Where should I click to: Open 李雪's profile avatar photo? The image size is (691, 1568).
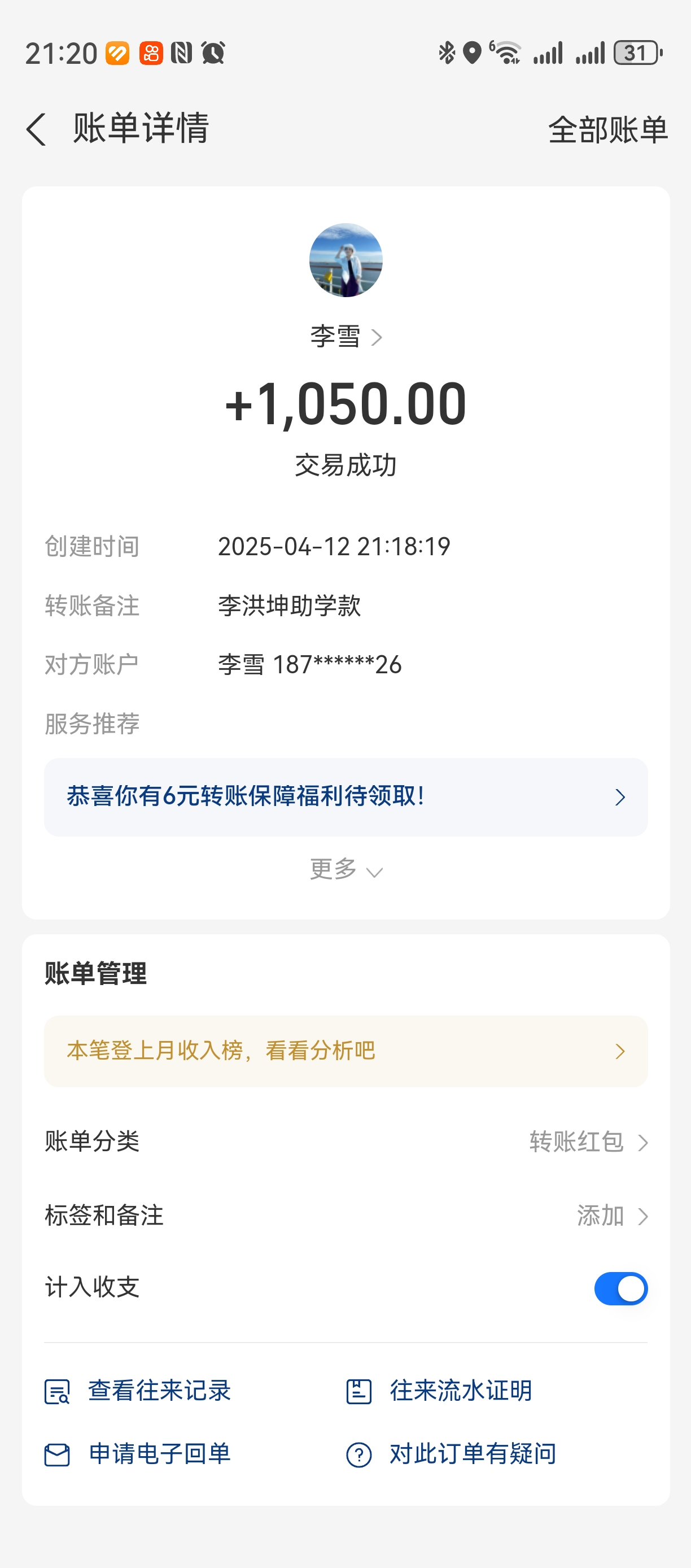pyautogui.click(x=345, y=260)
